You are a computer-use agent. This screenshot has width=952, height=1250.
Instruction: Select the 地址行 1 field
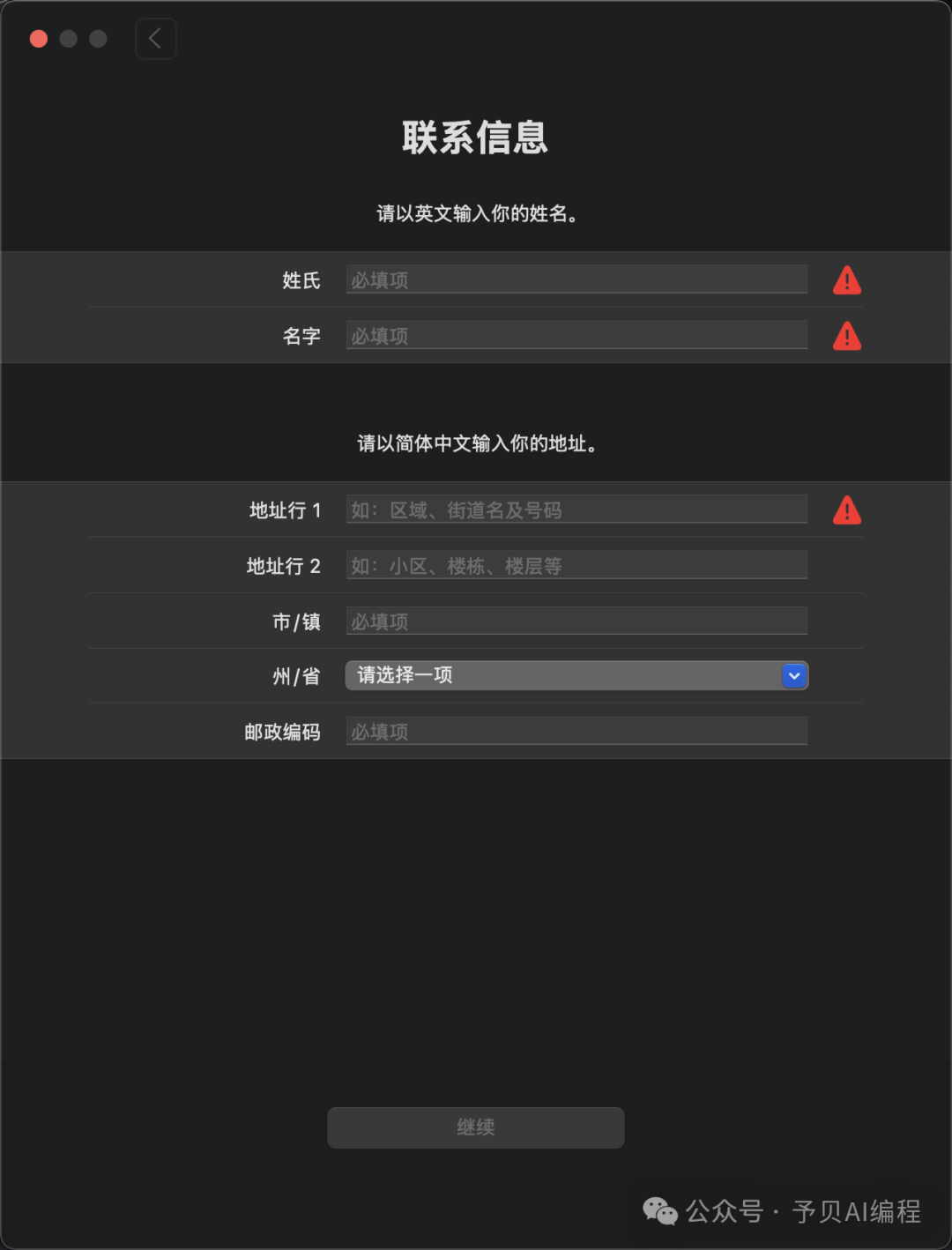point(576,510)
